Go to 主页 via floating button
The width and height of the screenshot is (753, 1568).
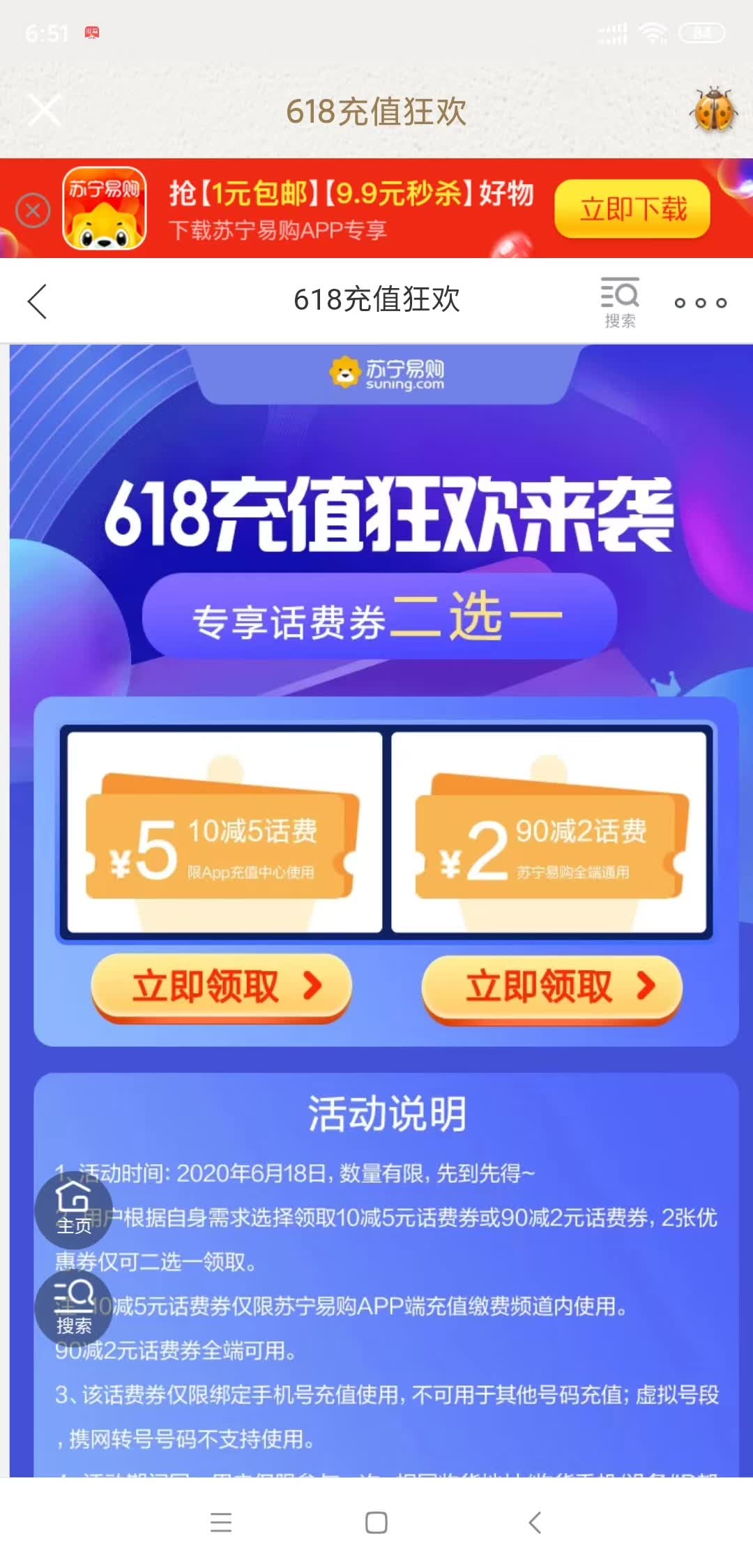73,1210
